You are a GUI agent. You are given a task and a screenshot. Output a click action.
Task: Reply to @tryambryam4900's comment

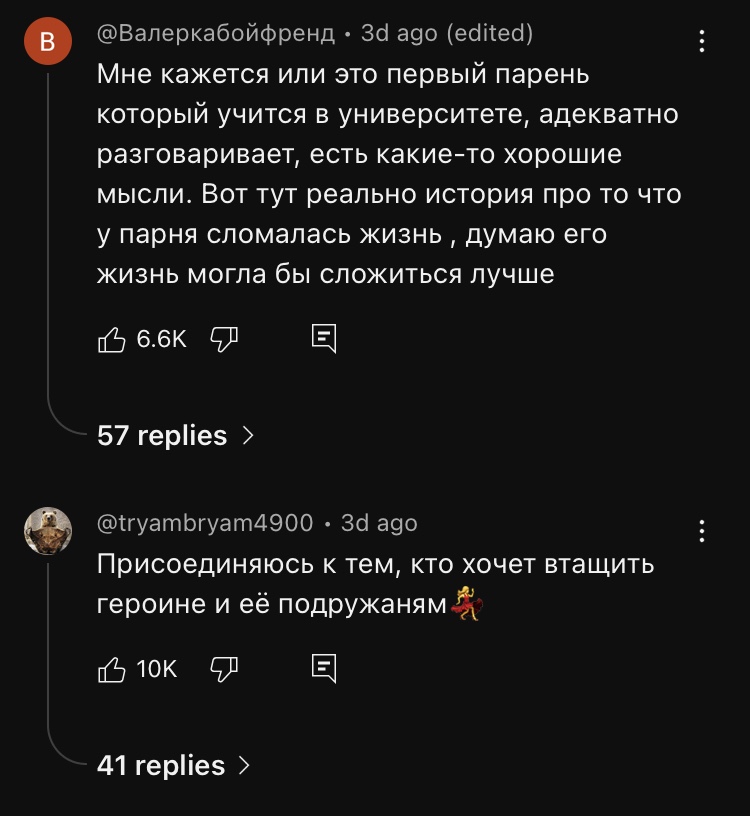pos(324,668)
